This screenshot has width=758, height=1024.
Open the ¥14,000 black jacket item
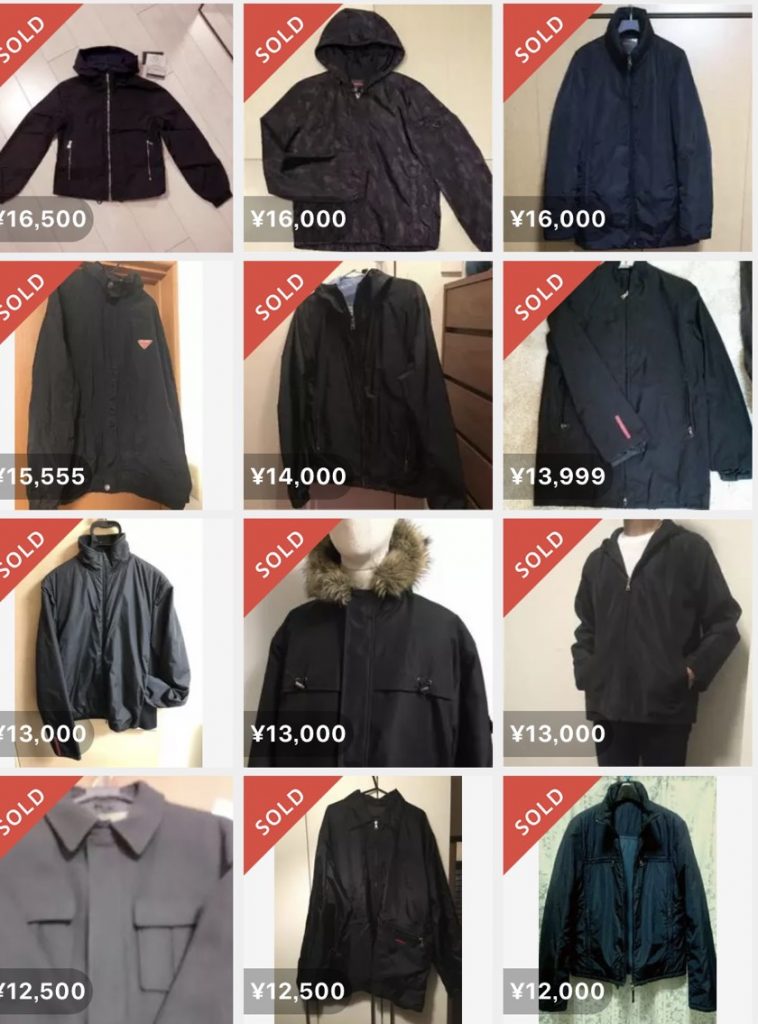tap(368, 385)
